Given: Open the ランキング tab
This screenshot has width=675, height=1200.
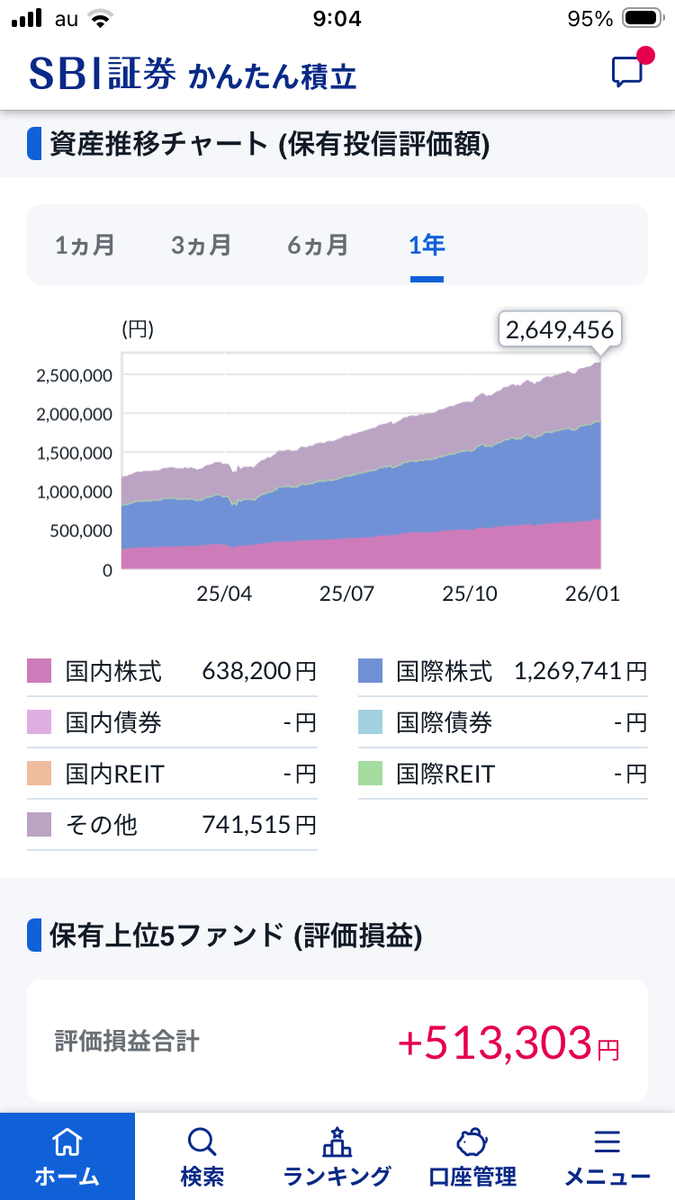Looking at the screenshot, I should point(337,1156).
